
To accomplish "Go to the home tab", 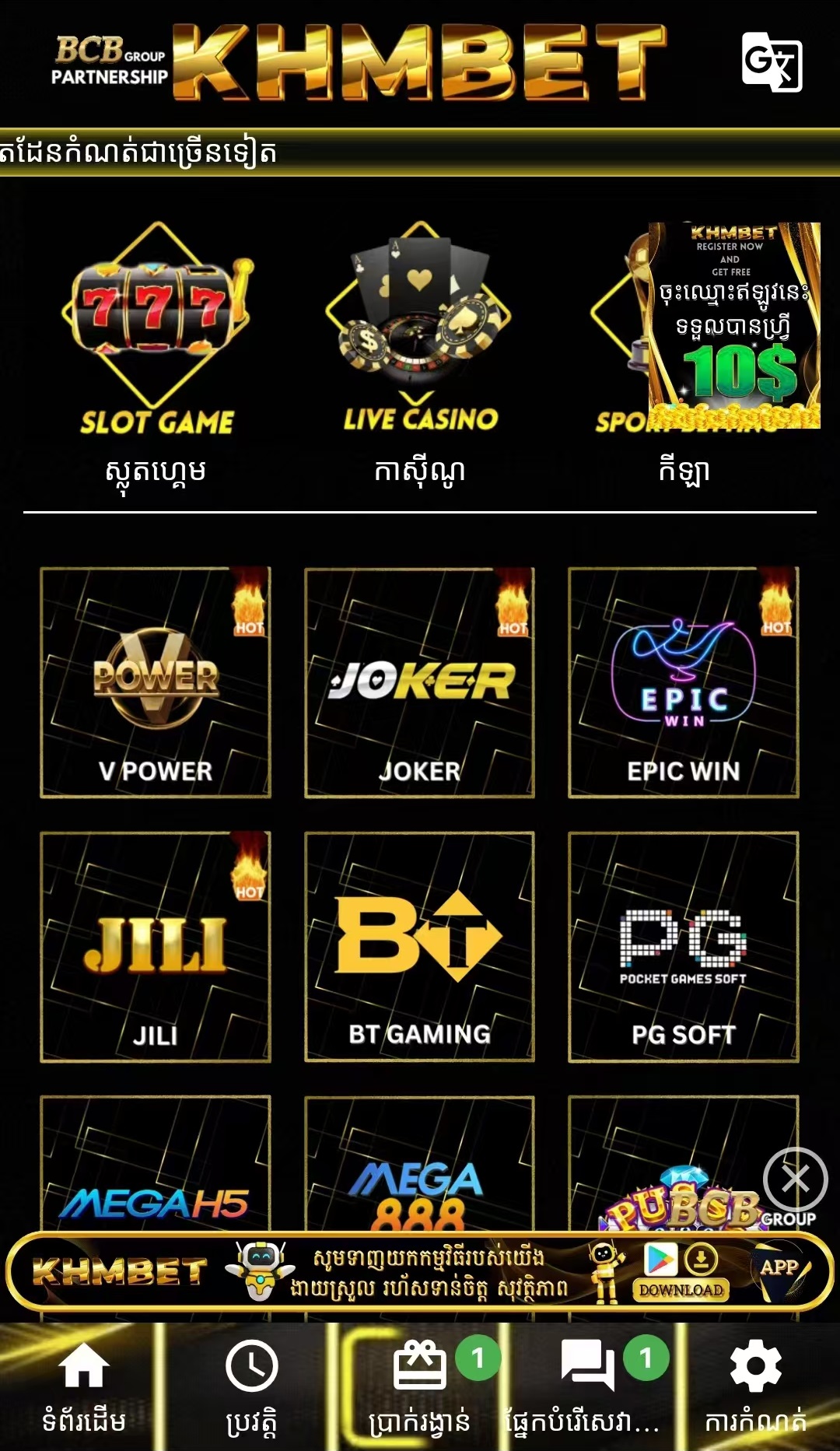I will (x=83, y=1386).
